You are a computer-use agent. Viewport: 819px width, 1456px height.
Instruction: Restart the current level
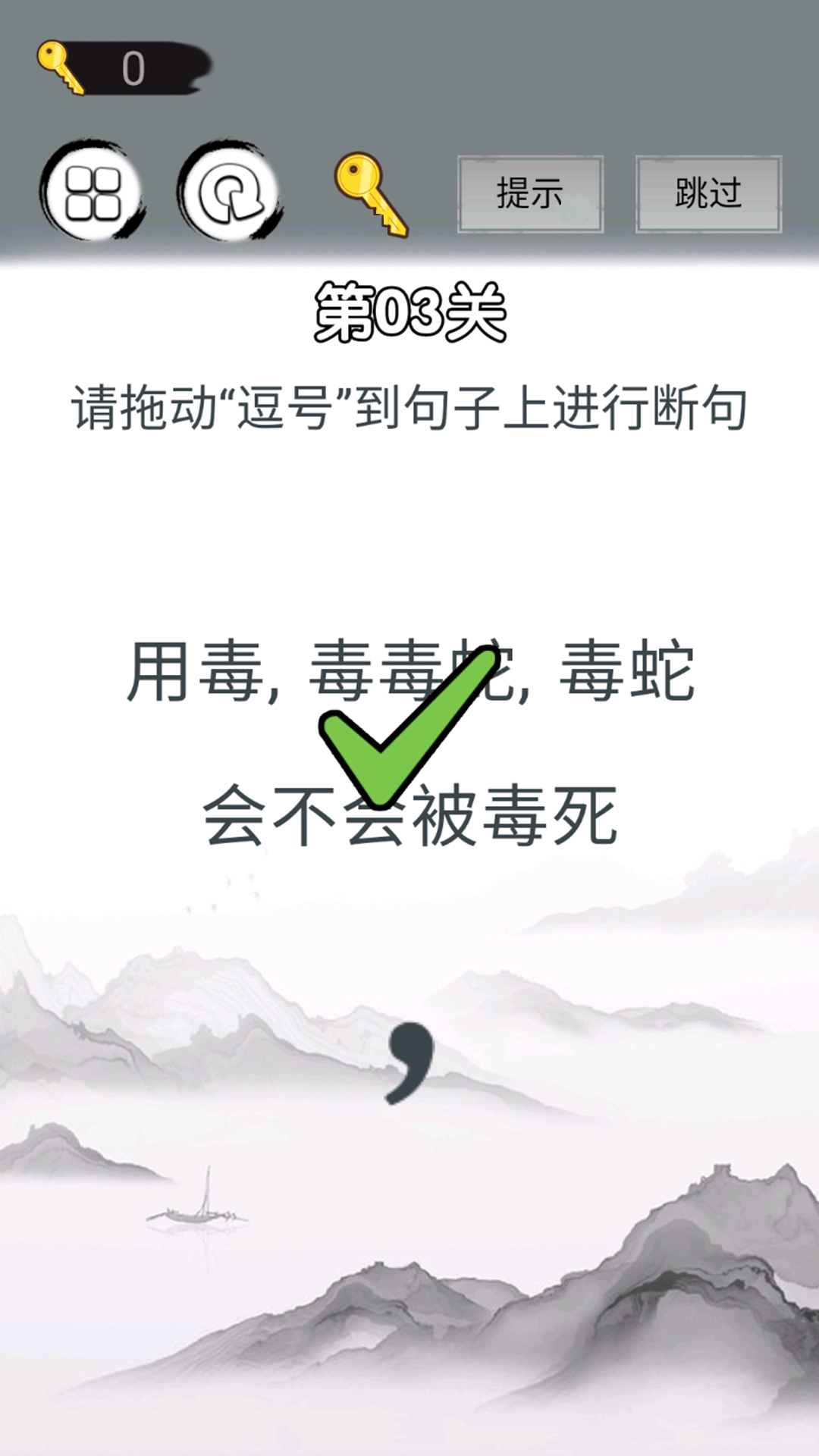tap(229, 193)
